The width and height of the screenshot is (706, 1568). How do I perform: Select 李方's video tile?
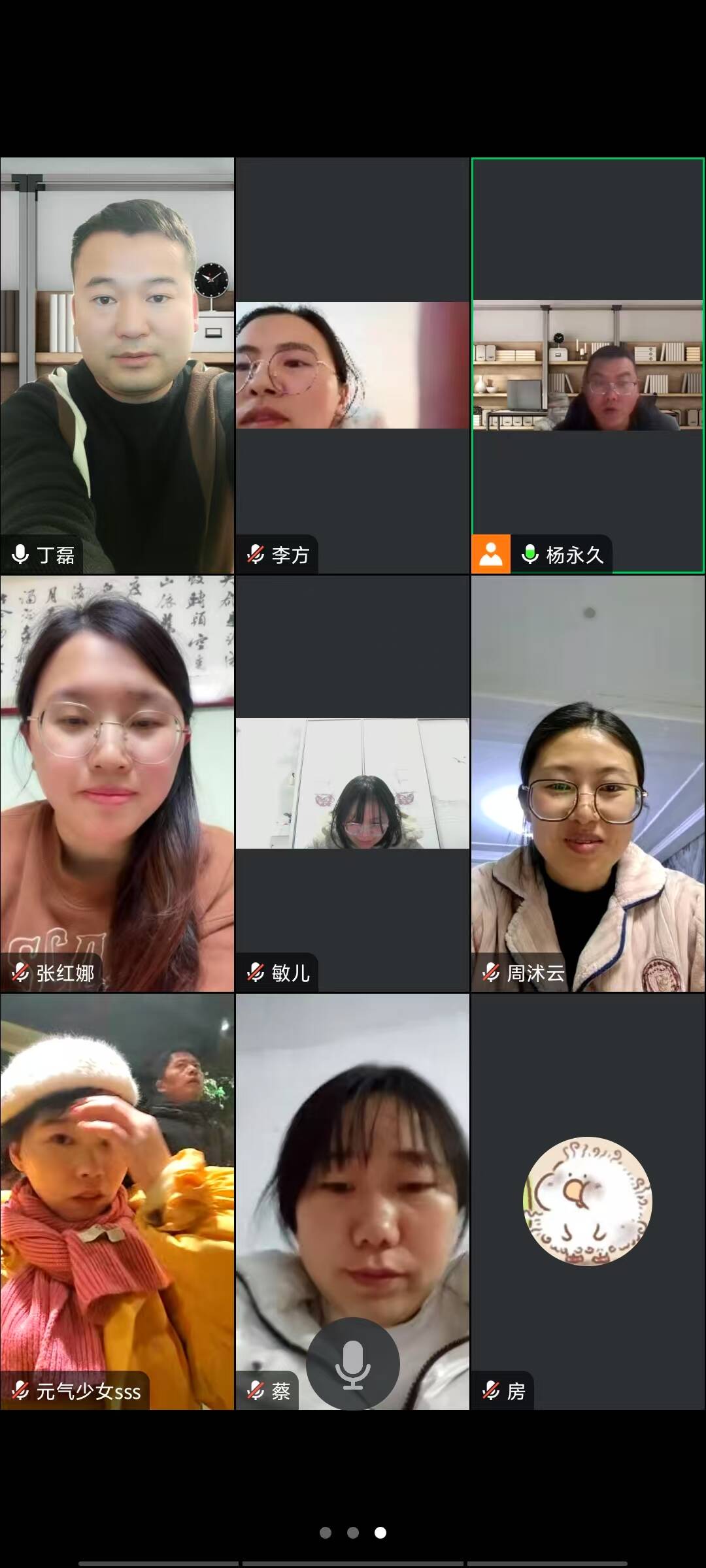(x=352, y=366)
